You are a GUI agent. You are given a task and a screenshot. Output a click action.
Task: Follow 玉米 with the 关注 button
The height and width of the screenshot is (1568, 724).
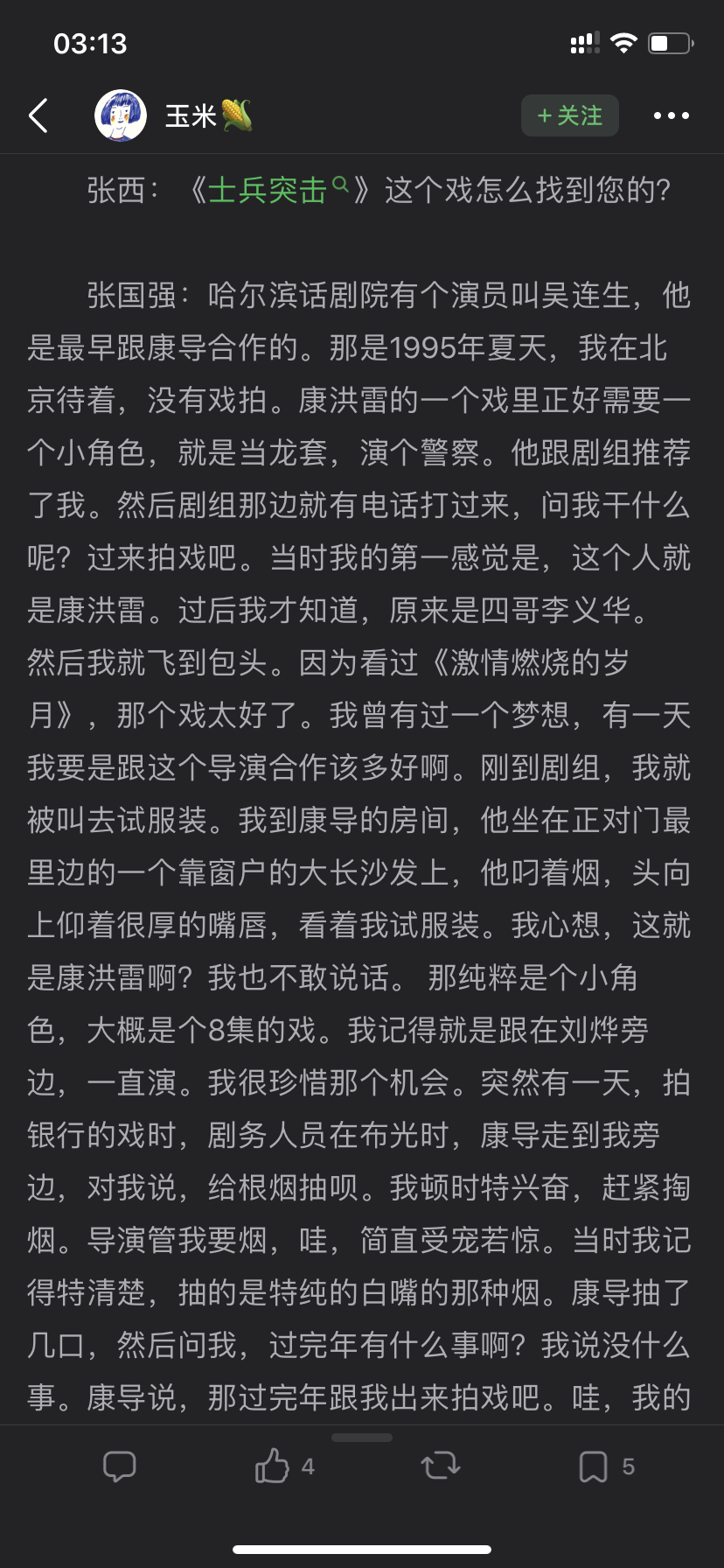570,115
